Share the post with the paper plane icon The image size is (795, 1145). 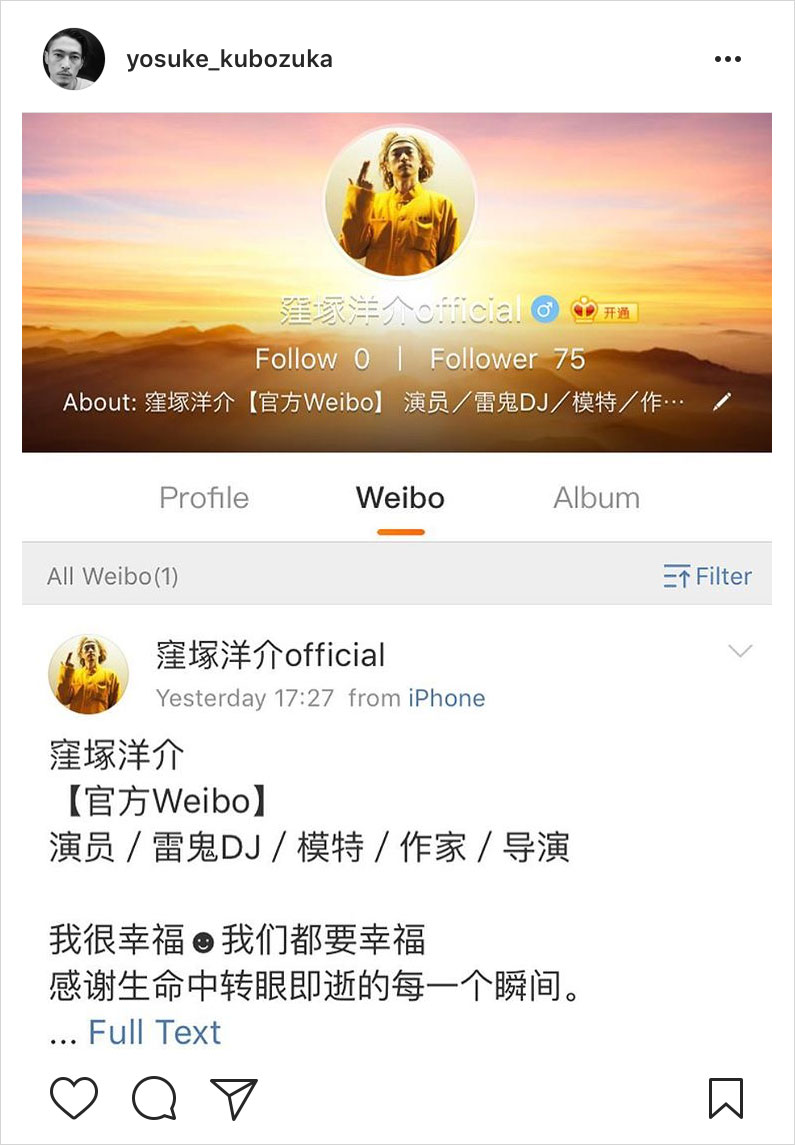coord(234,1097)
